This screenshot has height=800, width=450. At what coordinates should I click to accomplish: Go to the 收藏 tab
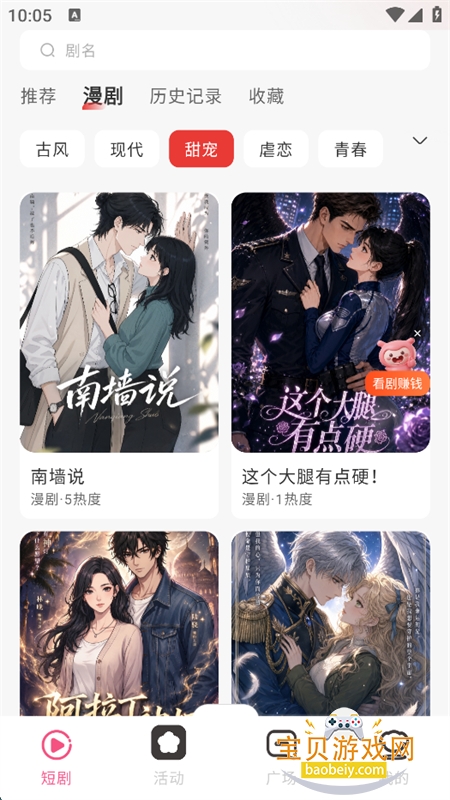[x=266, y=96]
